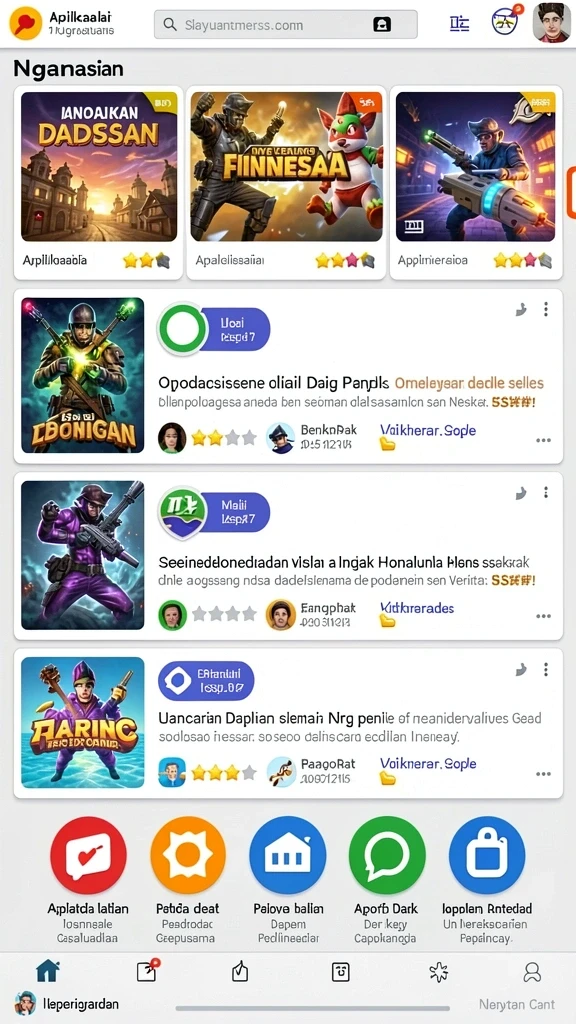
Task: Switch to the home tab in bottom bar
Action: pos(48,972)
